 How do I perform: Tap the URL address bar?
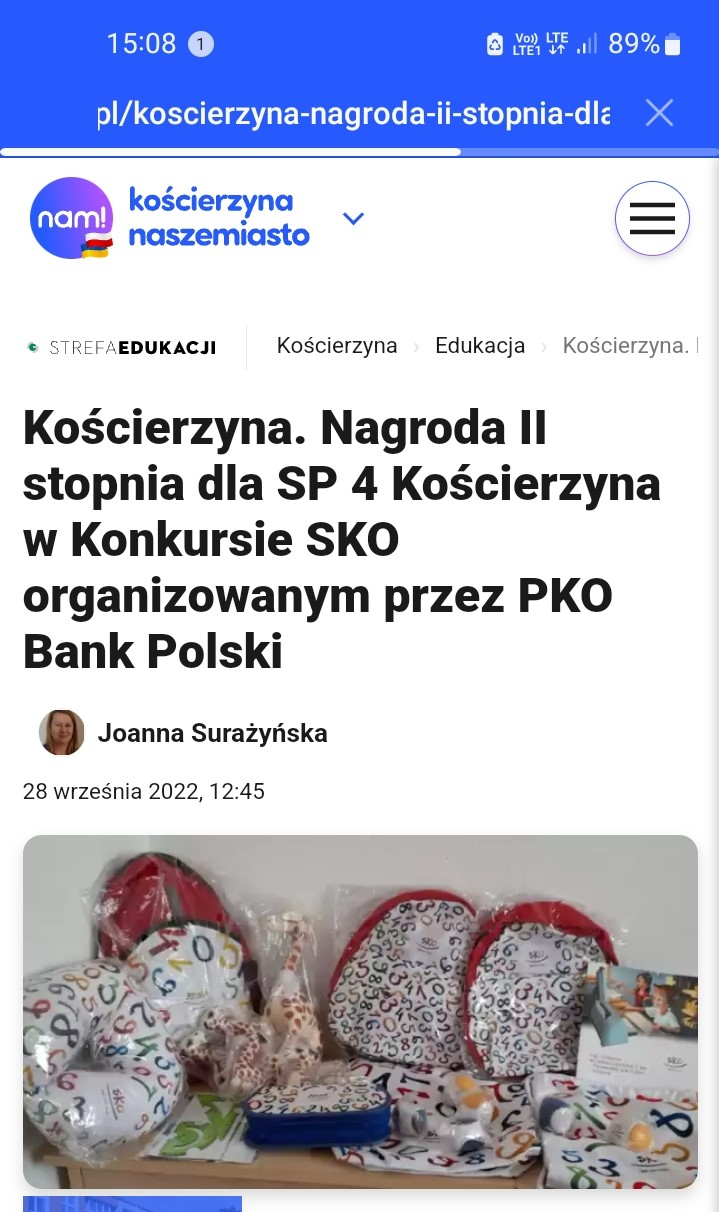353,113
